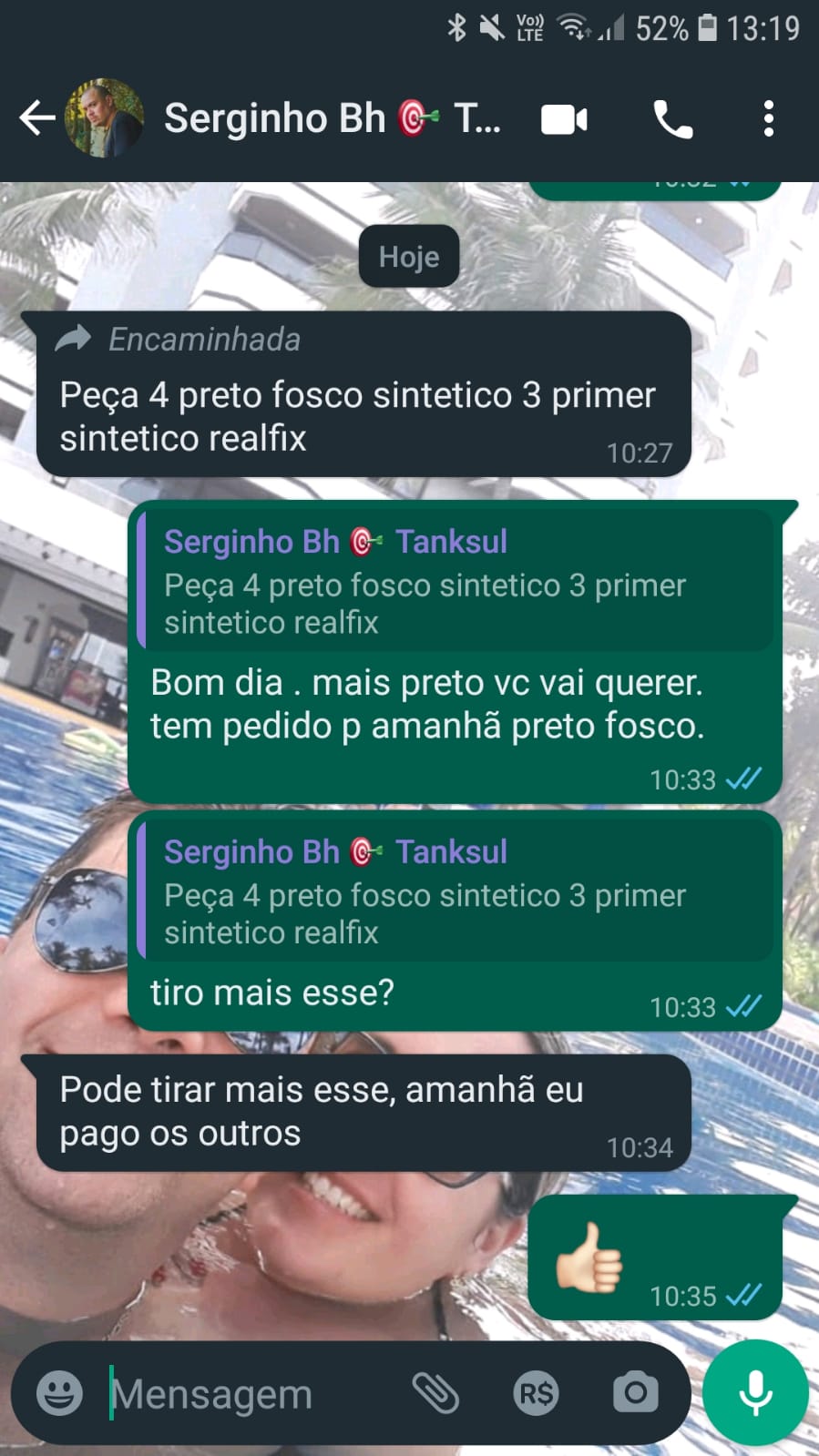819x1456 pixels.
Task: Go back to the chats list
Action: click(36, 118)
